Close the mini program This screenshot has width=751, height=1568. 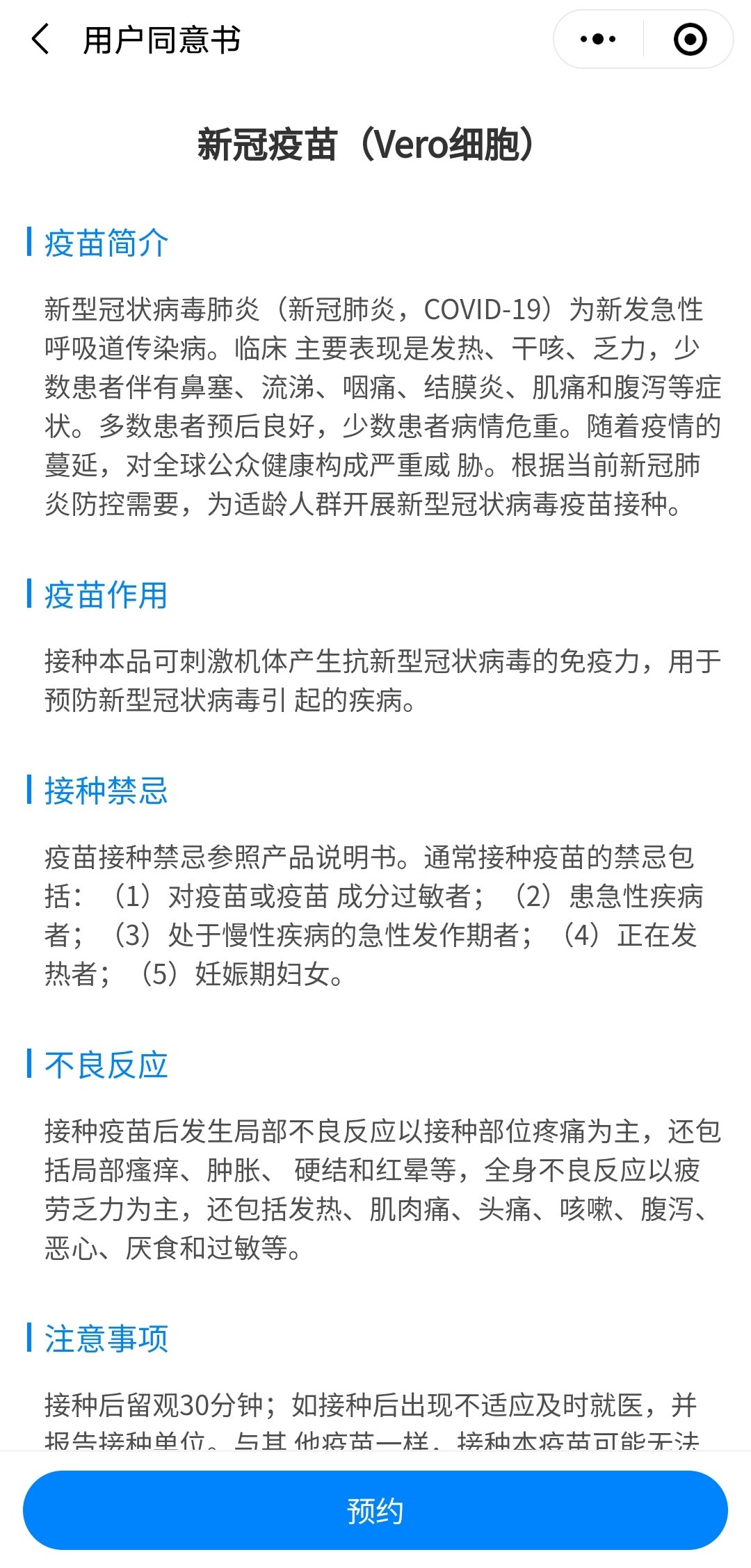point(690,40)
